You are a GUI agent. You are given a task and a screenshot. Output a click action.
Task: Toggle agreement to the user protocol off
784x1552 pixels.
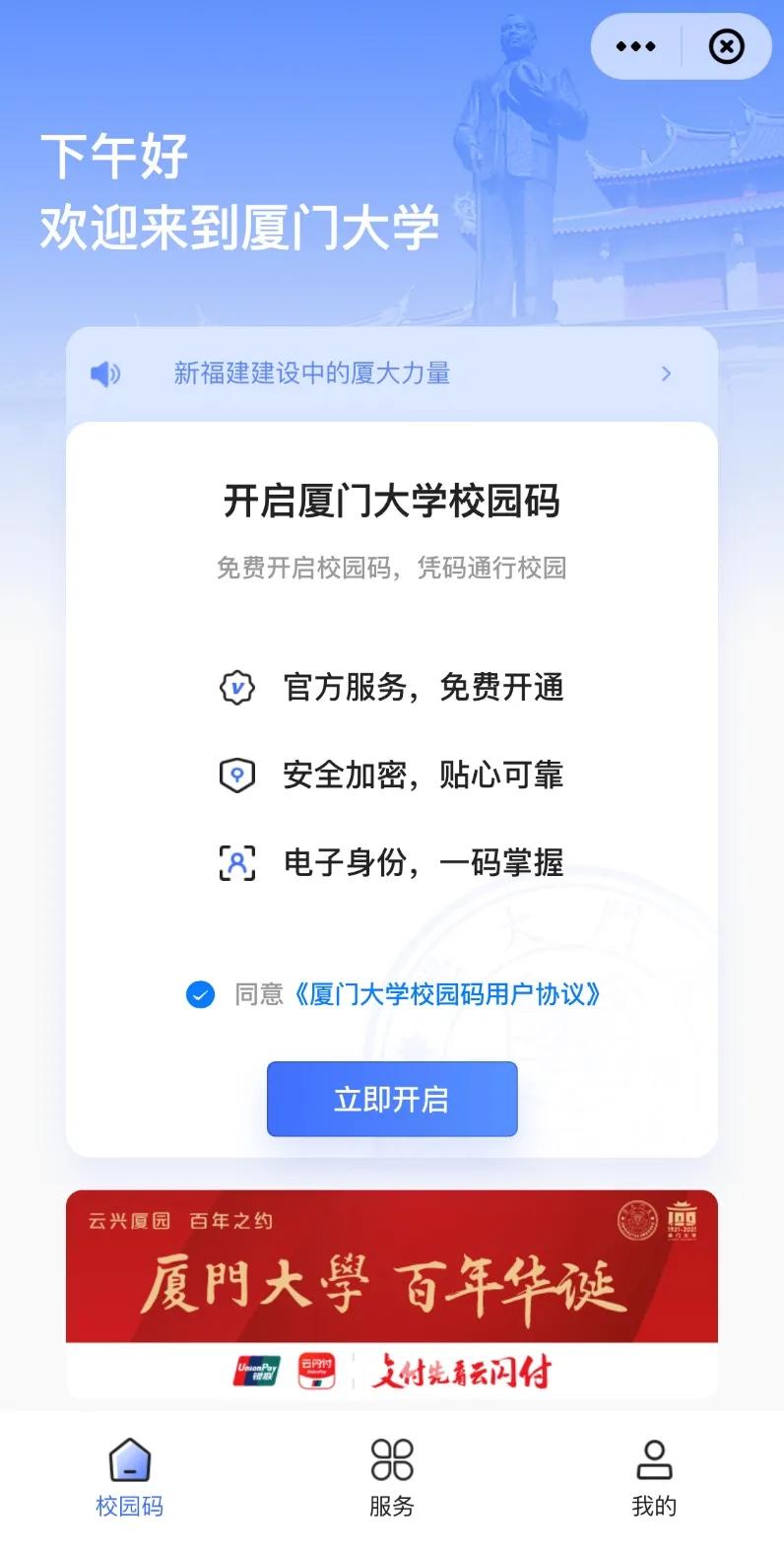click(x=200, y=995)
